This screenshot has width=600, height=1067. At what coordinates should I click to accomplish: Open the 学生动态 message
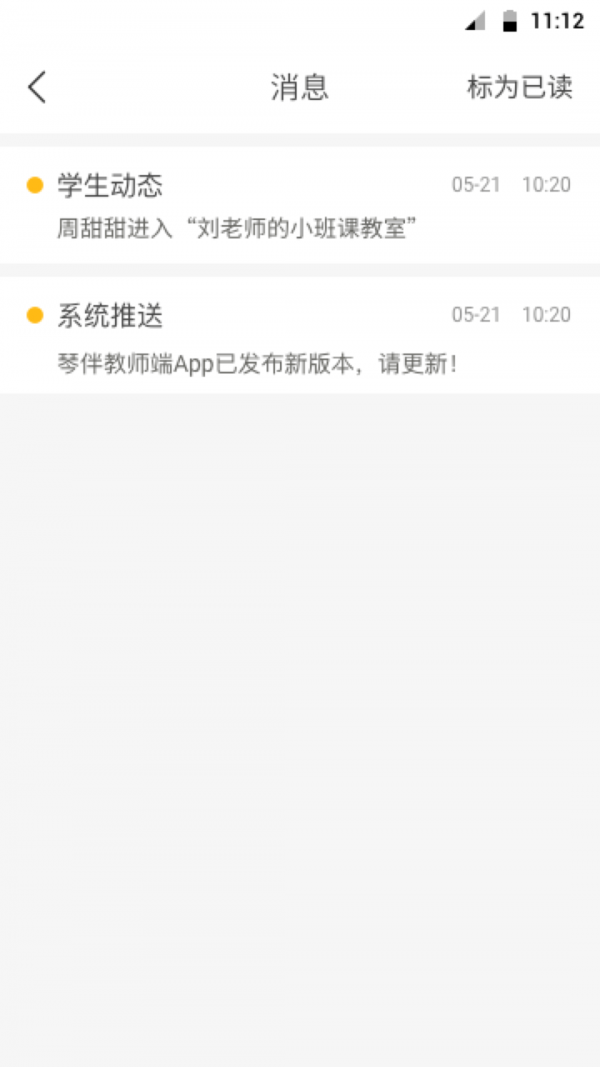[300, 206]
